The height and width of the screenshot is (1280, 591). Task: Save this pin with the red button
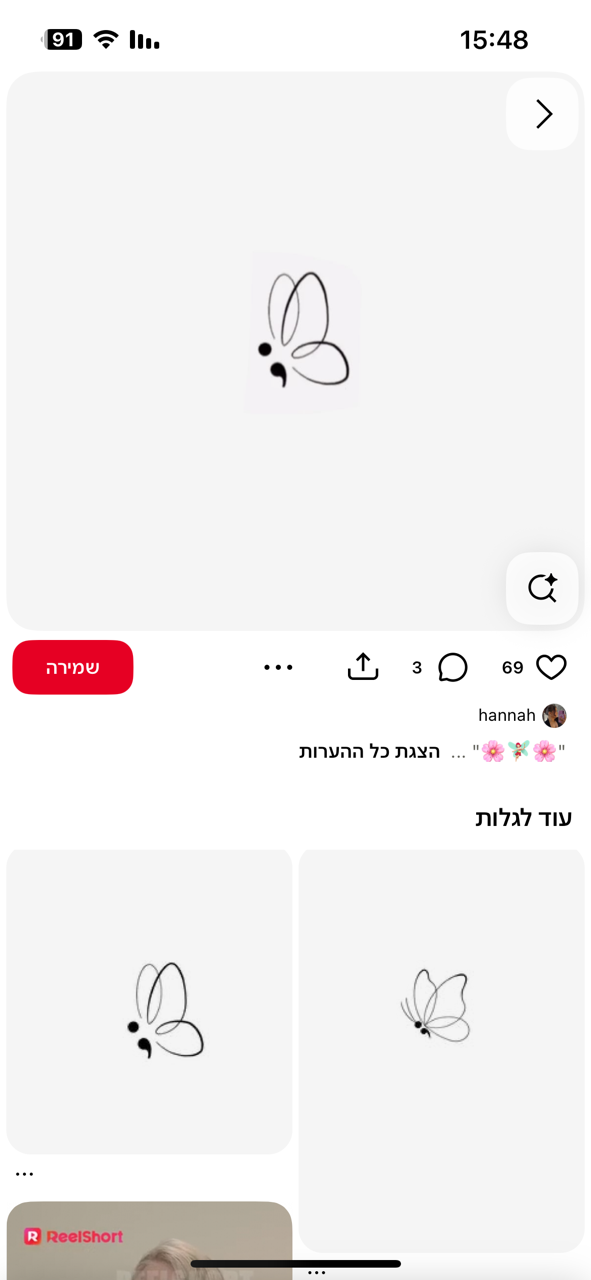73,667
